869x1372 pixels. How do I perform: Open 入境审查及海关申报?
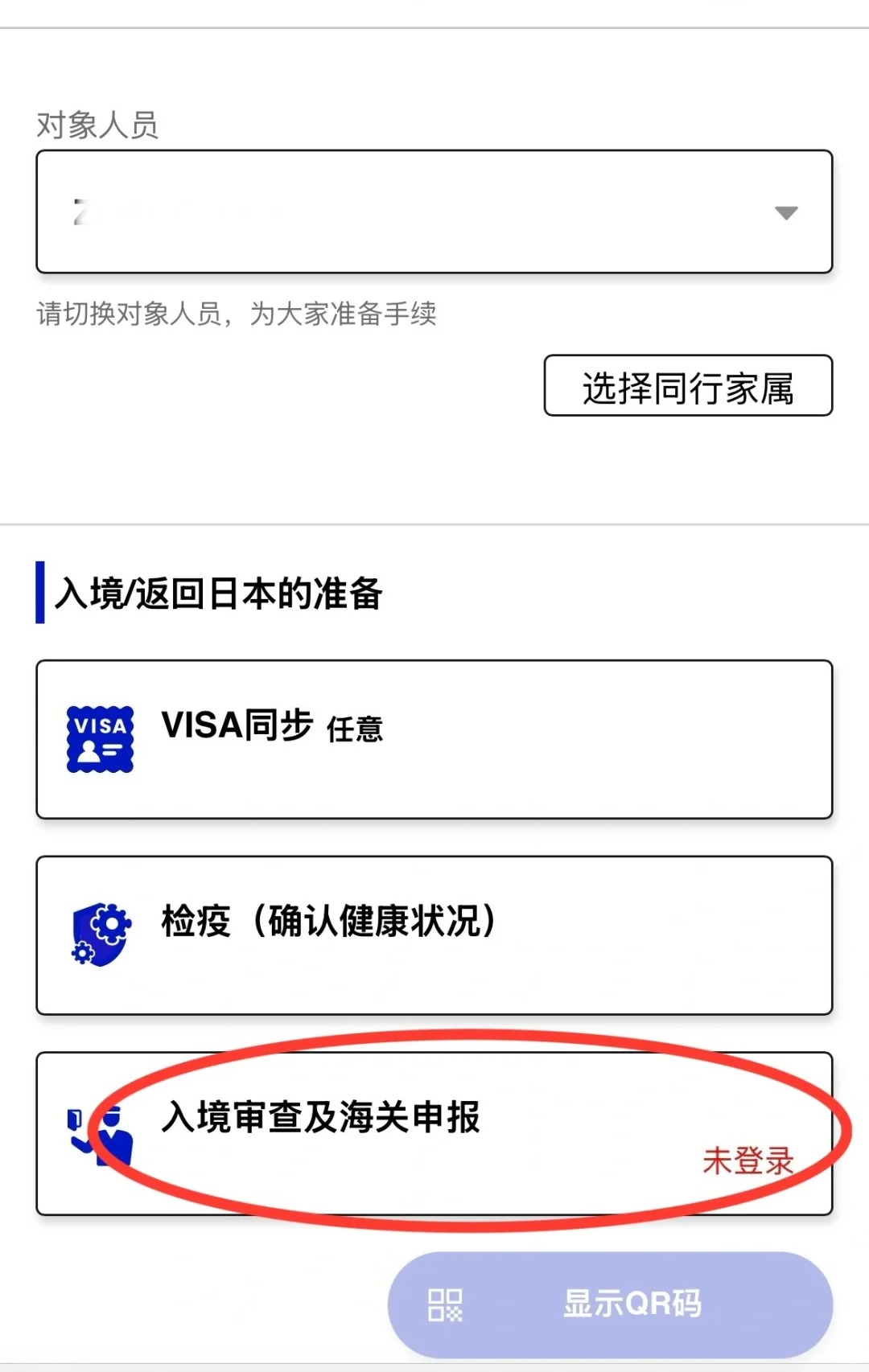(x=434, y=1132)
